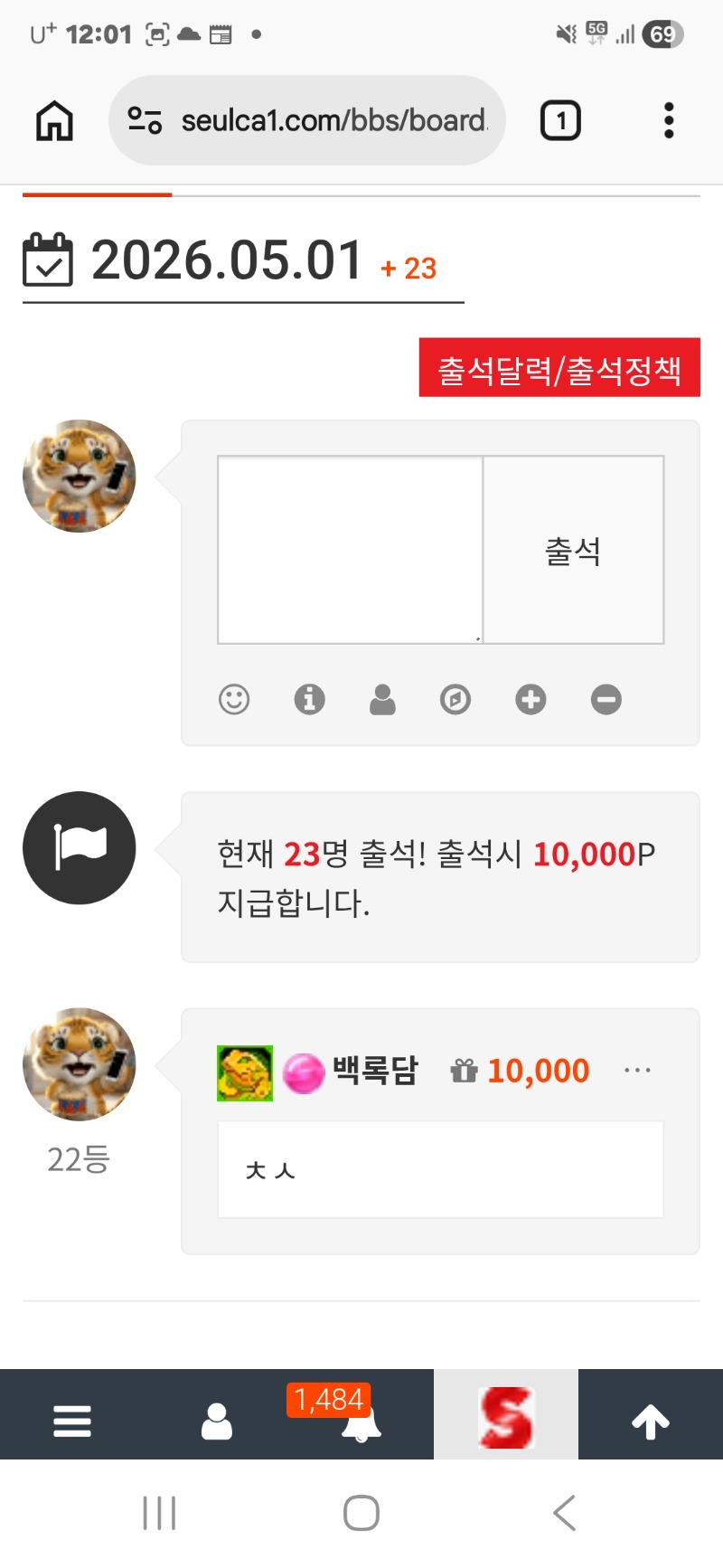Tap the red S logo button
723x1568 pixels.
click(x=506, y=1417)
